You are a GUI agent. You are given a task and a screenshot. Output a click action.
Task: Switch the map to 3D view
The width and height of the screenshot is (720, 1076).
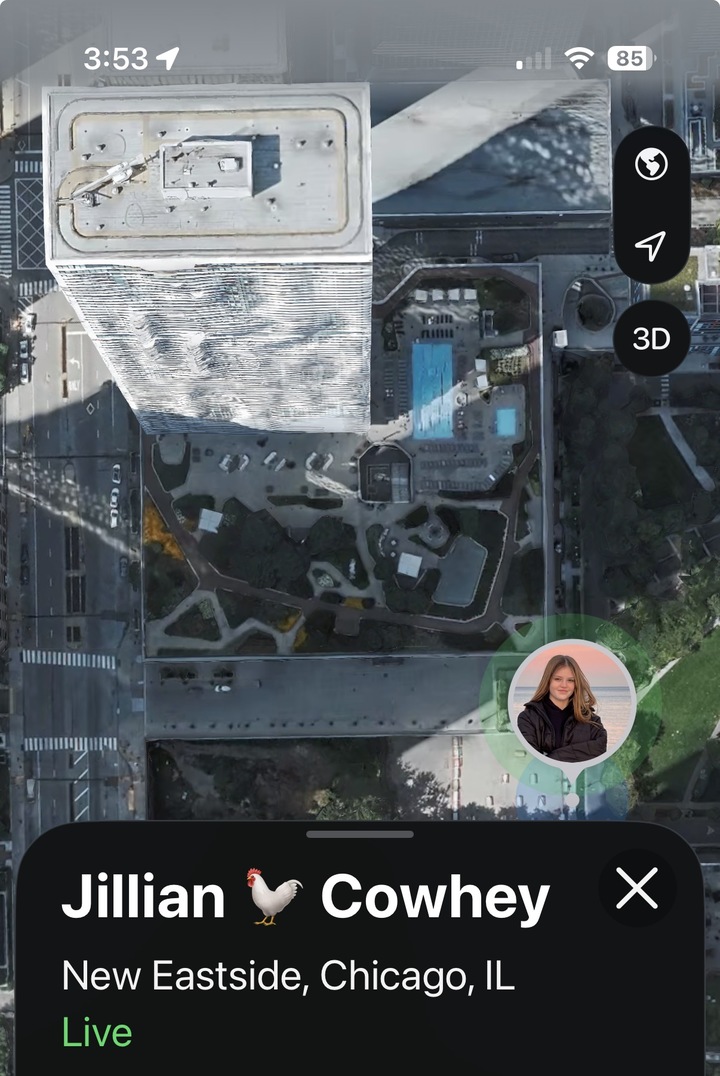tap(651, 339)
